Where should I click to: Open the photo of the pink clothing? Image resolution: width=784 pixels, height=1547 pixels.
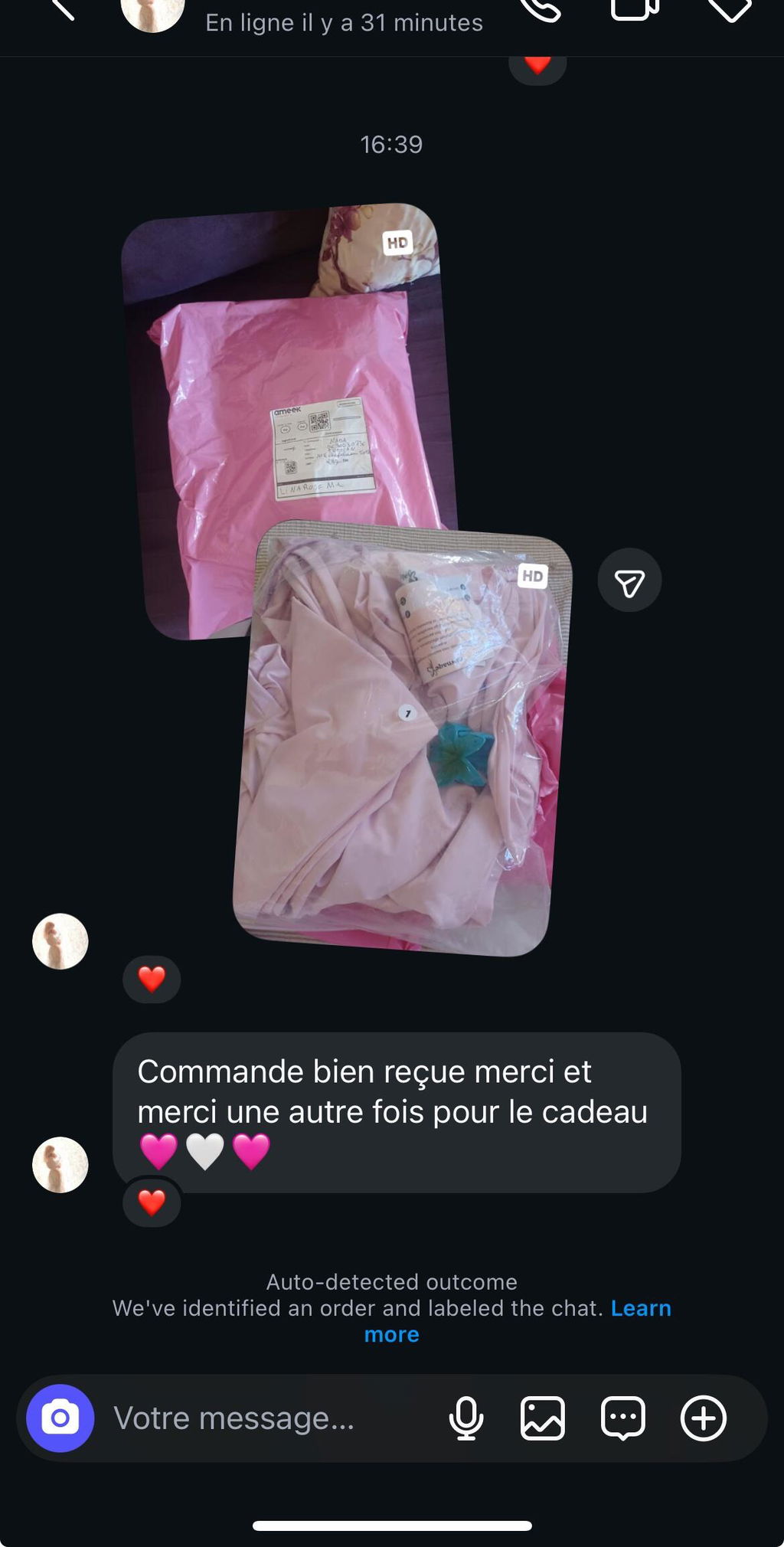click(x=402, y=739)
